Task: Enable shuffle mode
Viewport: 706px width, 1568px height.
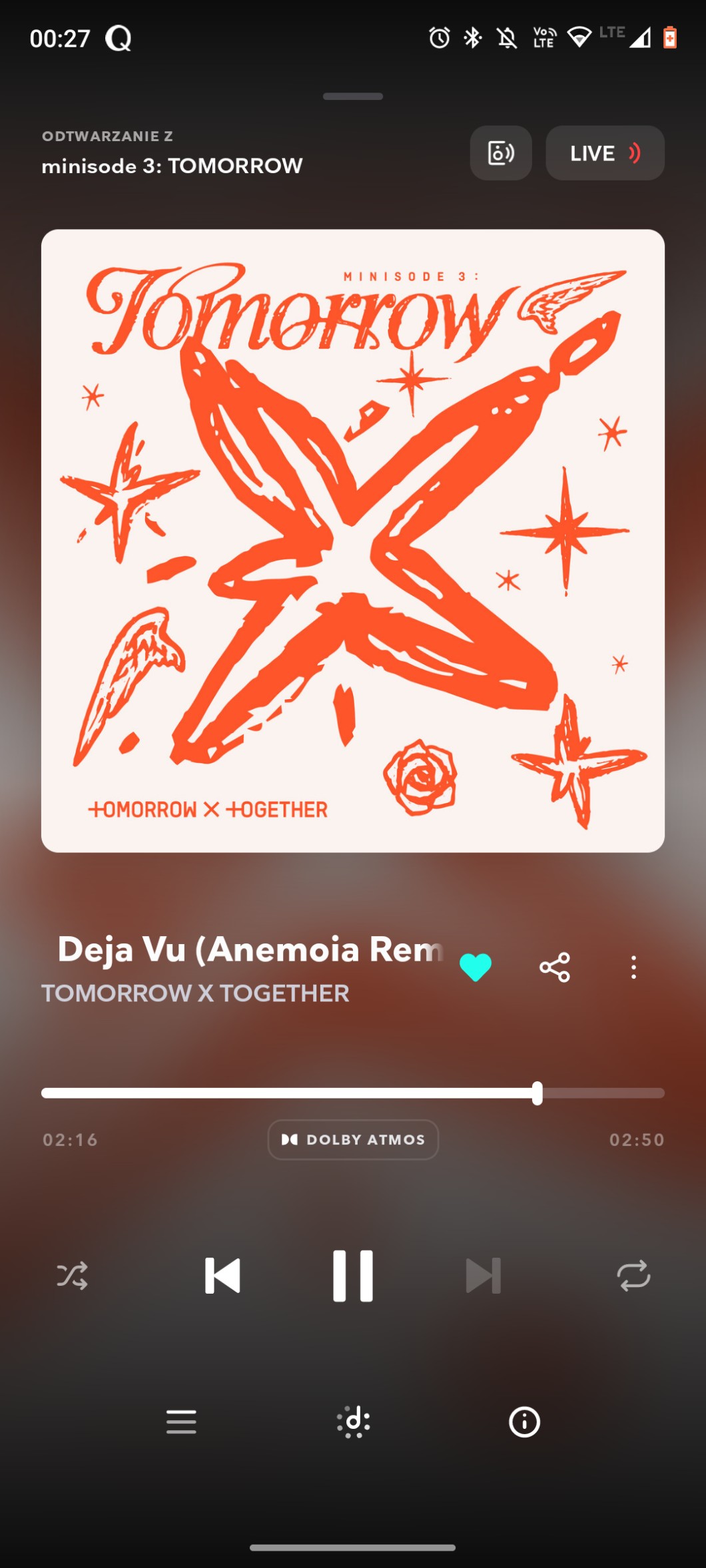Action: [72, 1275]
